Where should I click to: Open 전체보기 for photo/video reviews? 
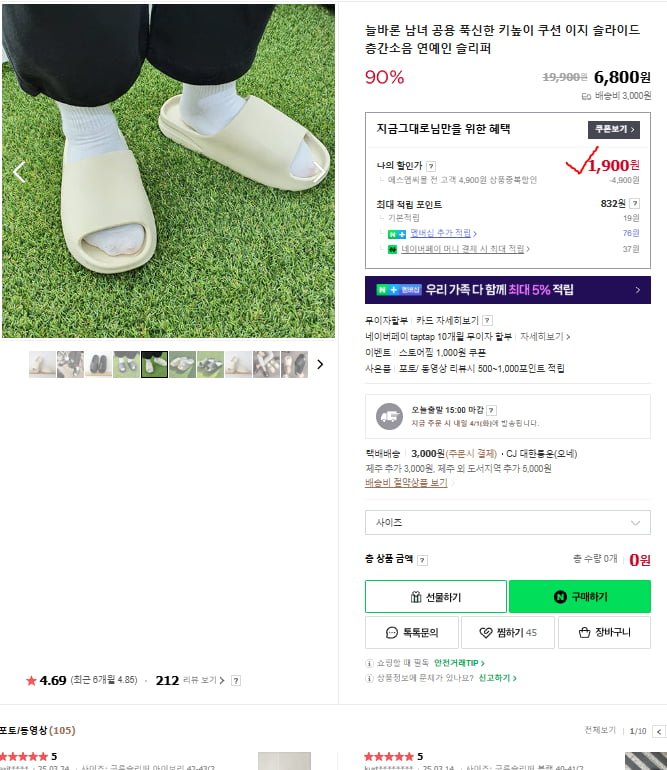tap(599, 731)
